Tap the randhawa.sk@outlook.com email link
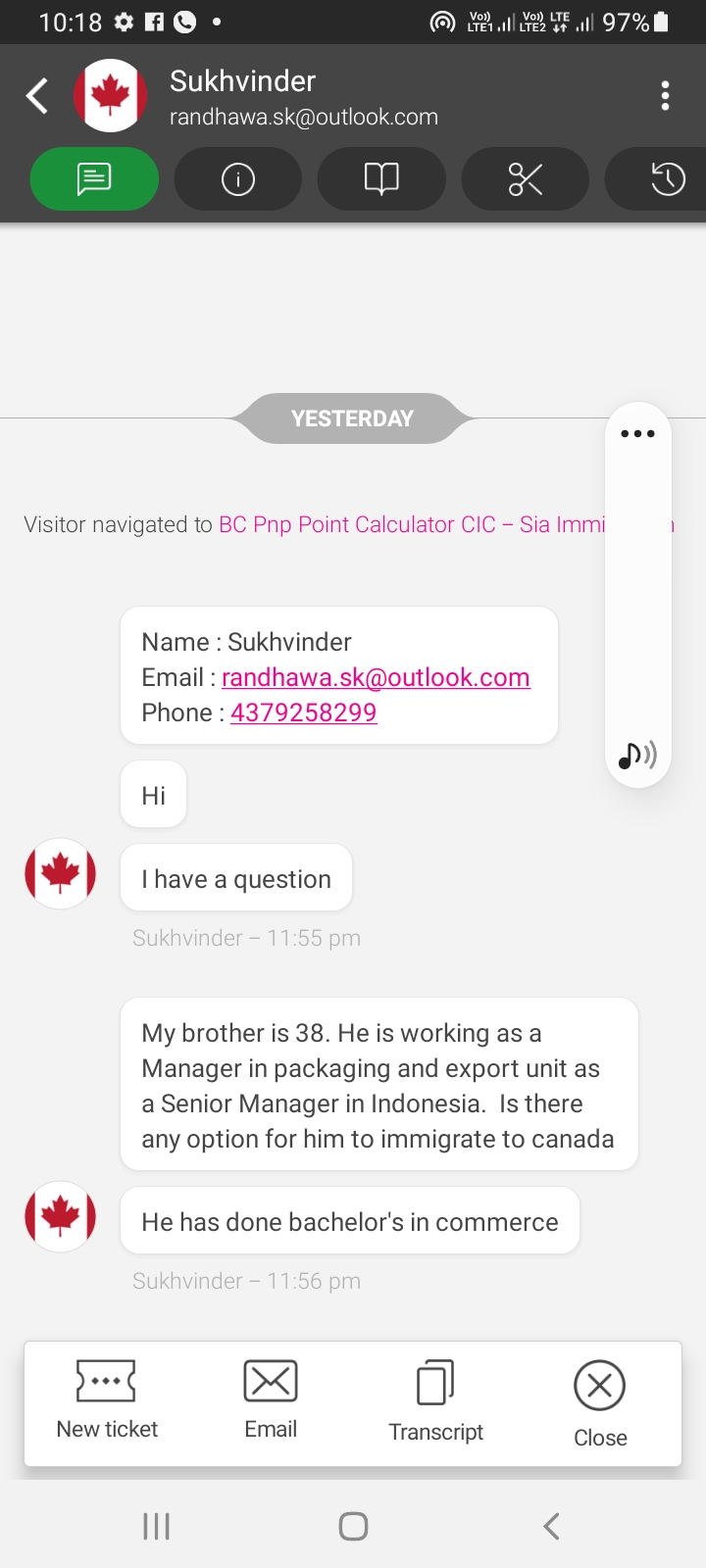Screen dimensions: 706x1568 (x=376, y=677)
